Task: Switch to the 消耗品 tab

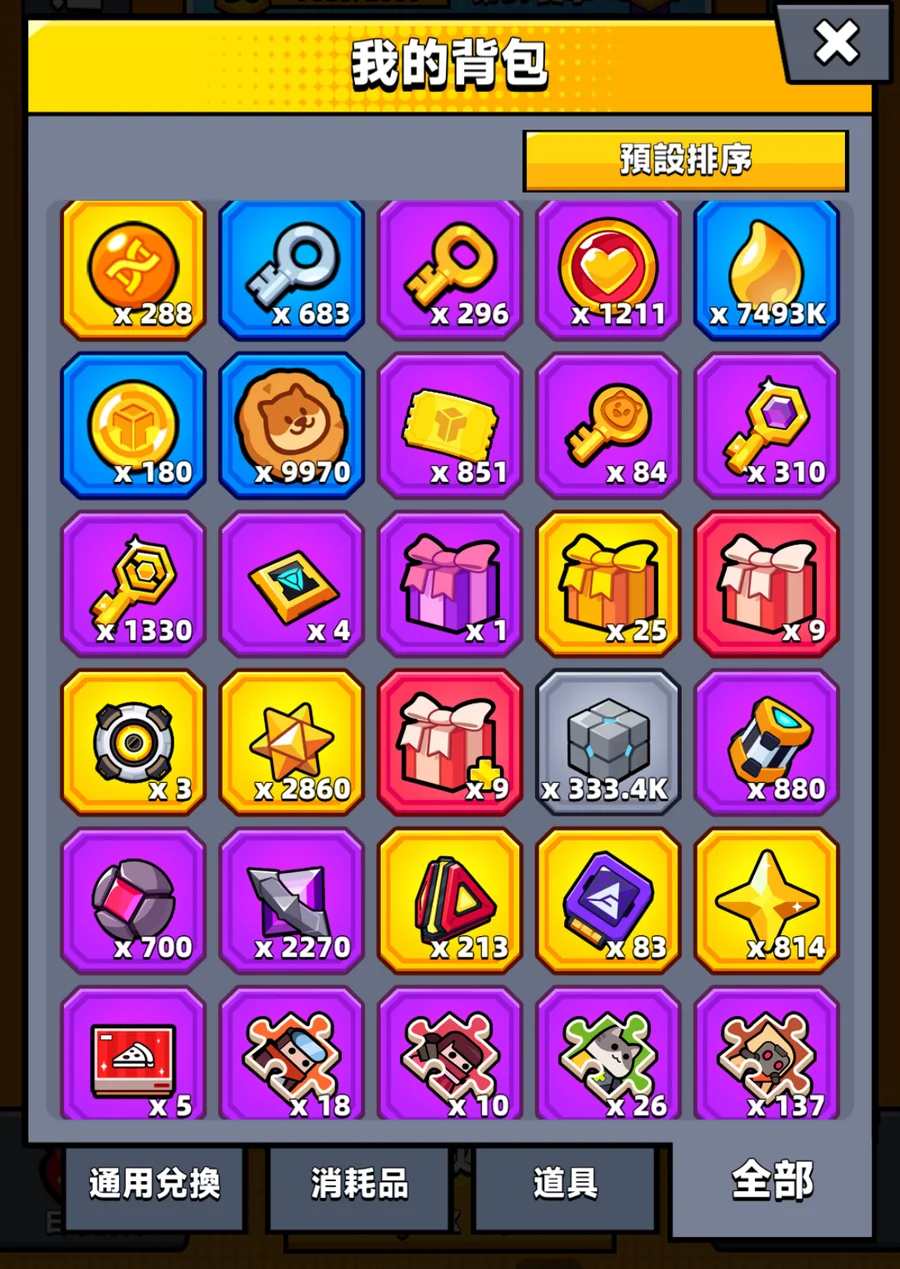Action: [359, 1185]
